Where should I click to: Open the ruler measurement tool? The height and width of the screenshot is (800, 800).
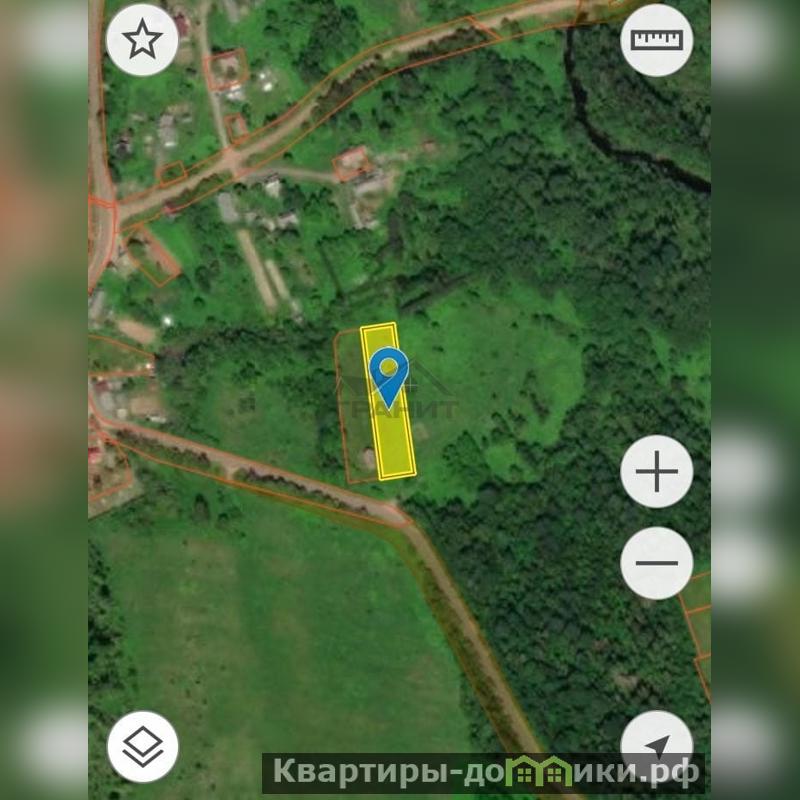[x=656, y=40]
